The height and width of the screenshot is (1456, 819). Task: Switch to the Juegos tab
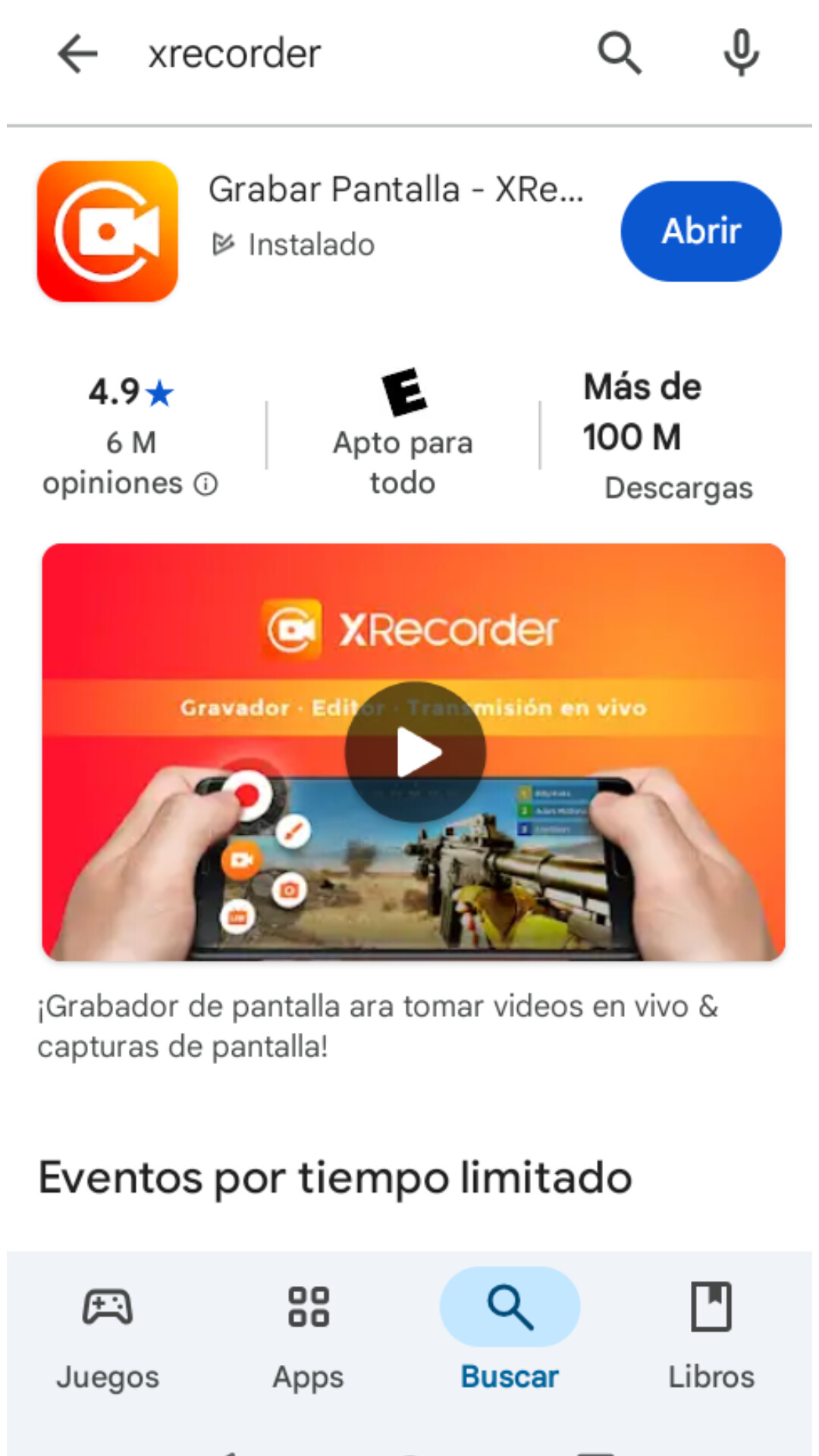(108, 1335)
